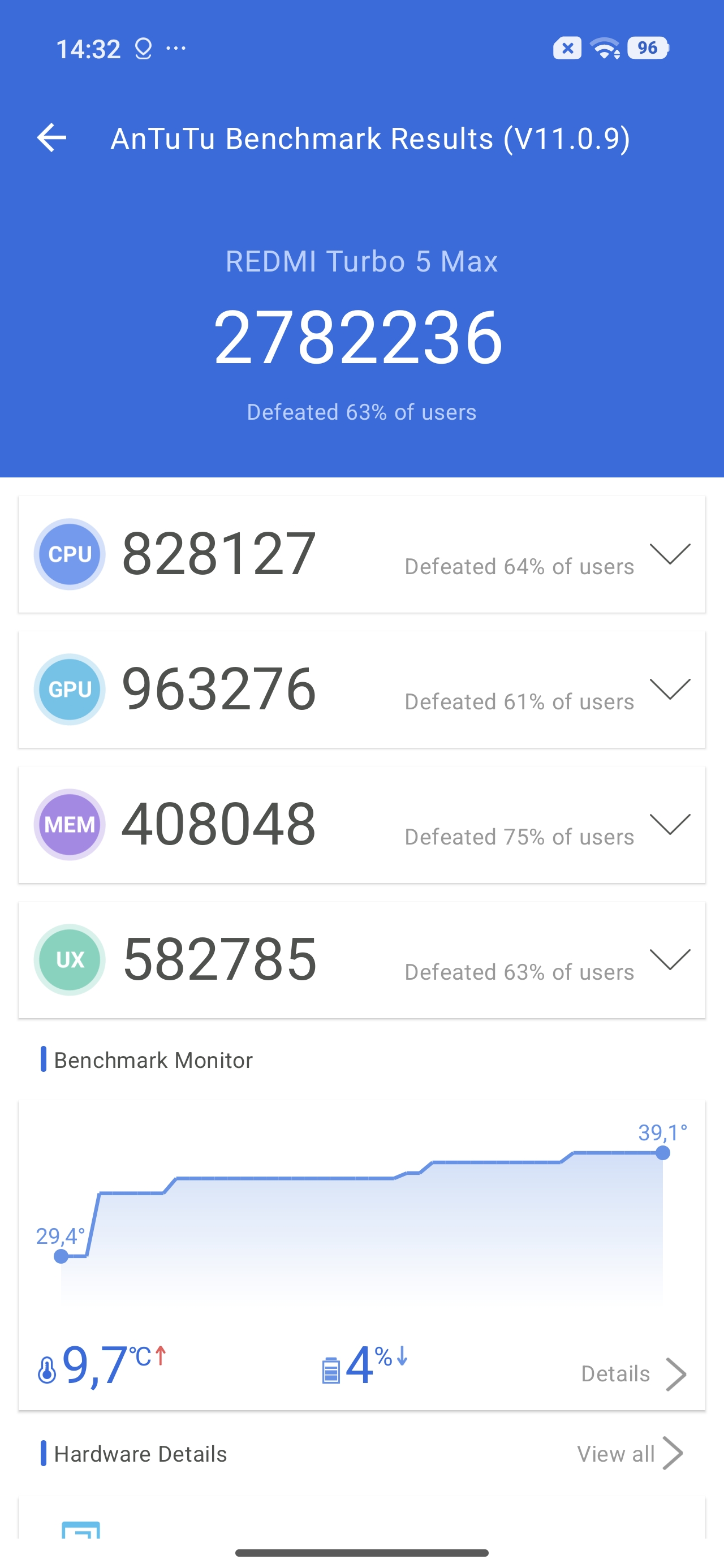View all Hardware Details
The width and height of the screenshot is (724, 1568).
(630, 1454)
